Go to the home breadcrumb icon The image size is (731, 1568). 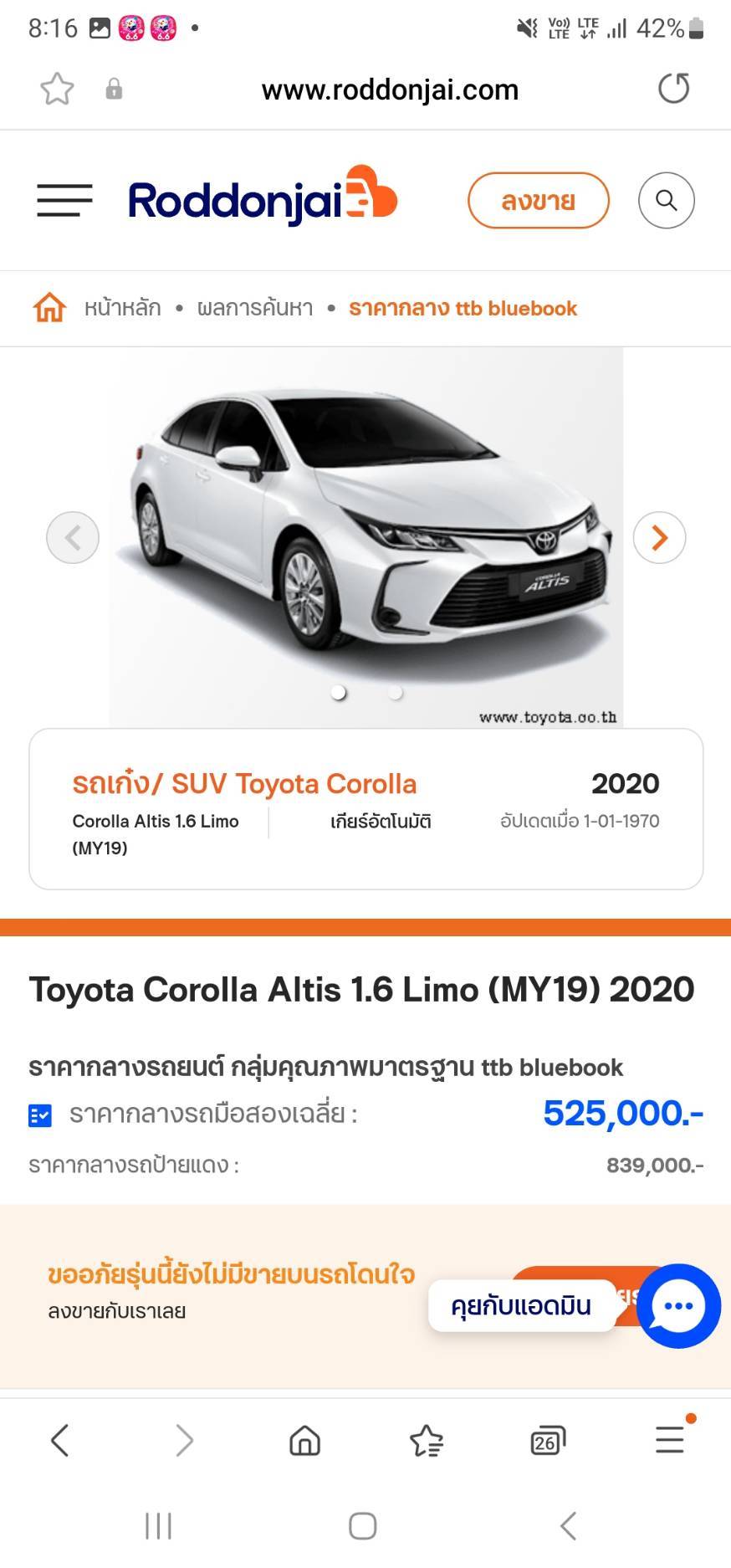pyautogui.click(x=49, y=308)
